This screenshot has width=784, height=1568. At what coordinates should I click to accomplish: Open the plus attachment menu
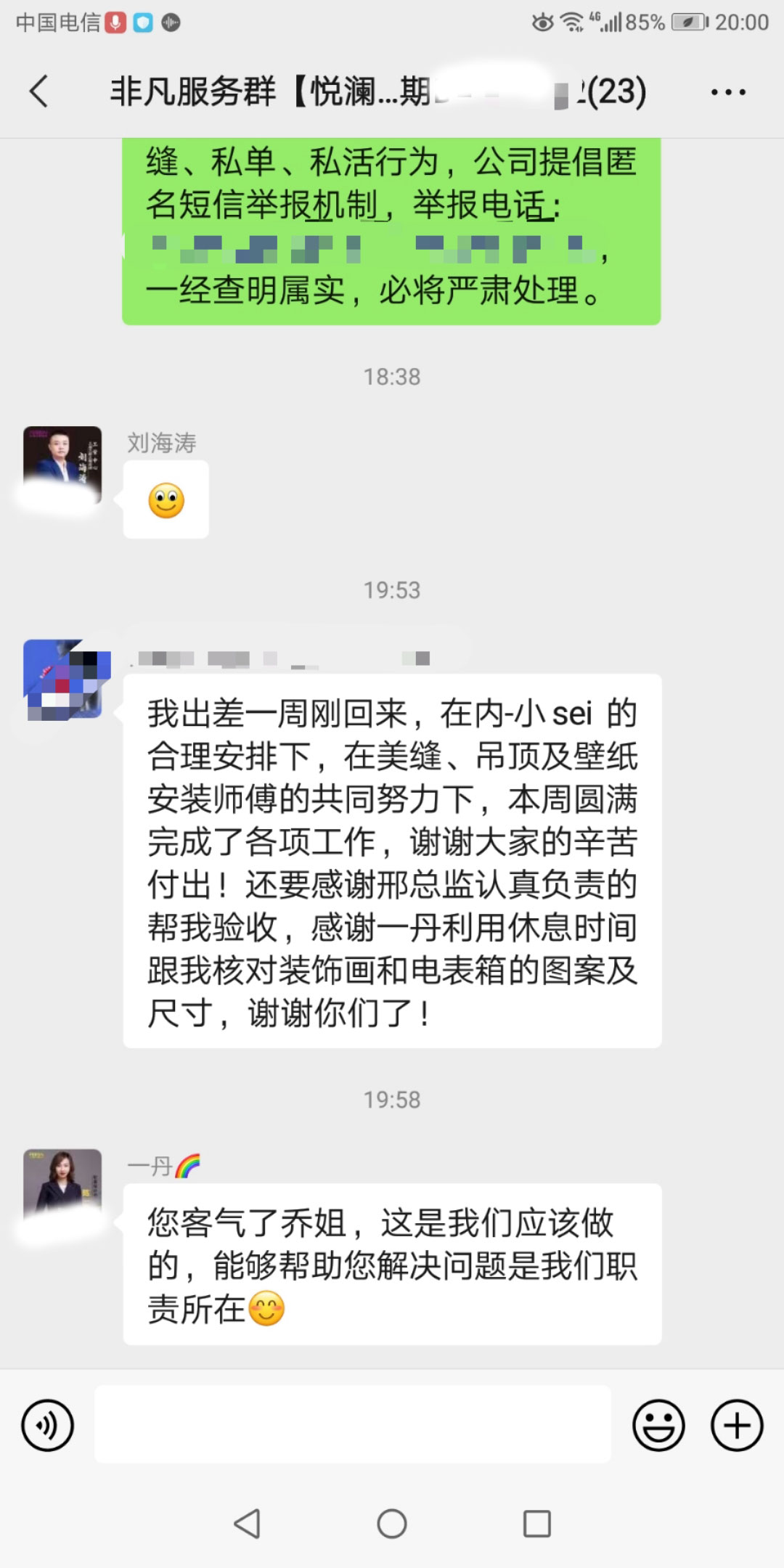coord(737,1426)
